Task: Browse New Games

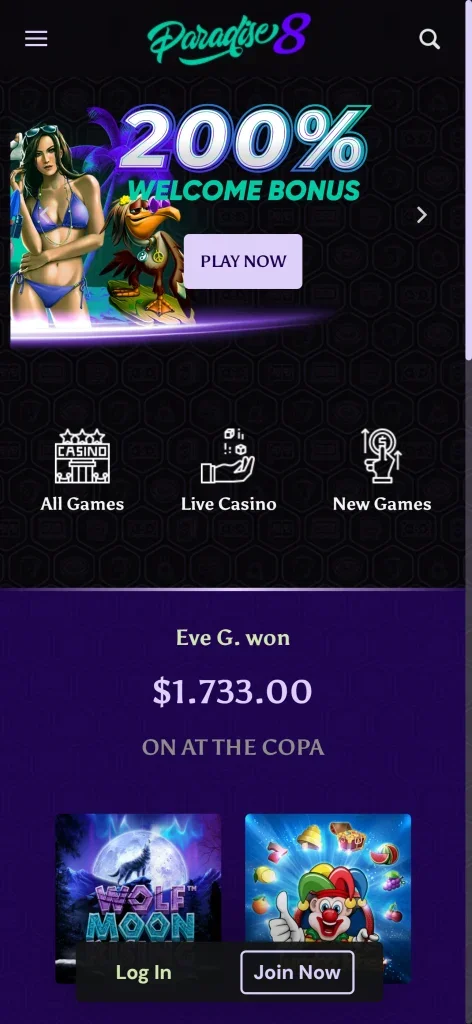Action: click(382, 470)
